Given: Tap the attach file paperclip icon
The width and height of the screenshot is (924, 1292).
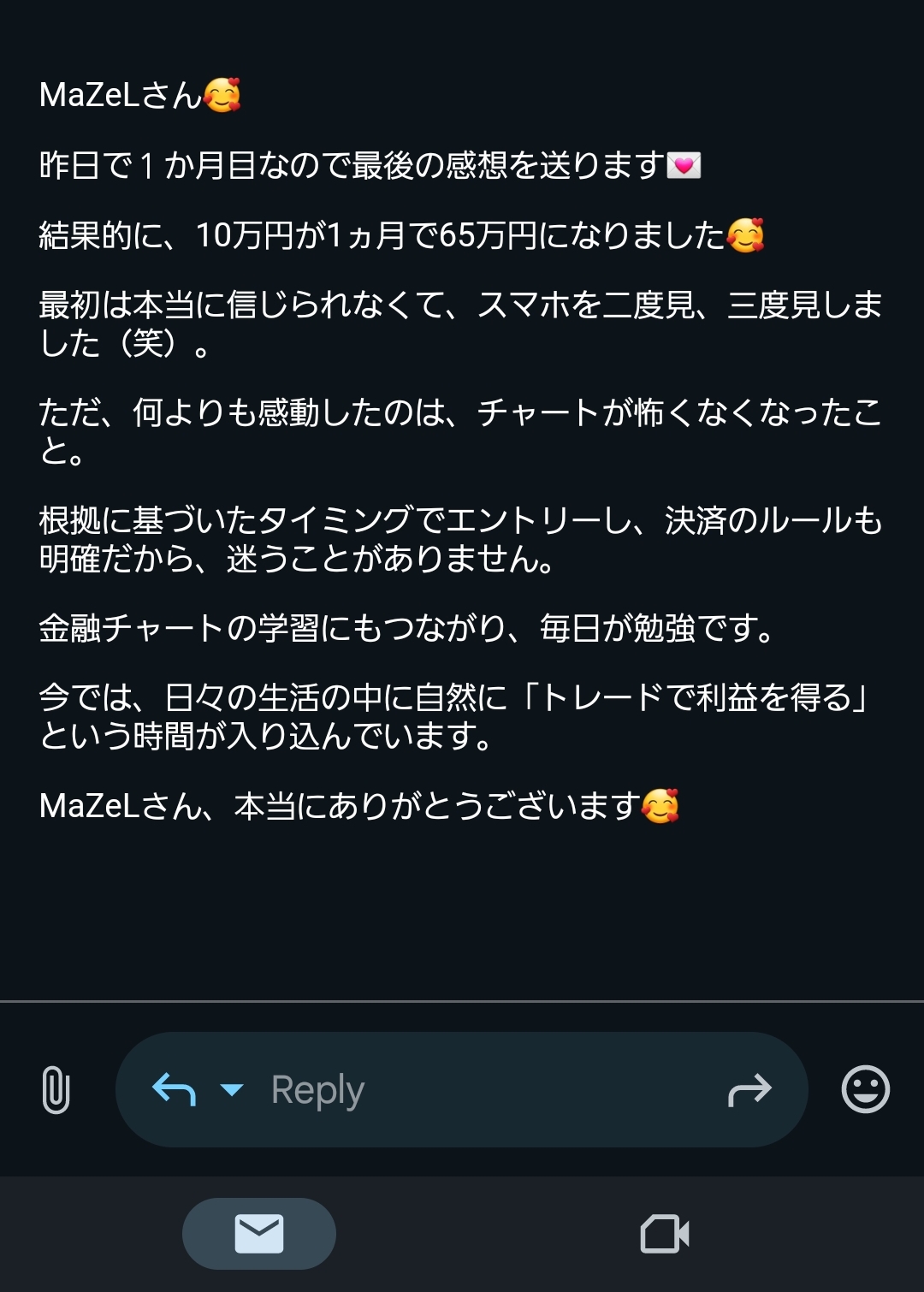Looking at the screenshot, I should 56,1090.
